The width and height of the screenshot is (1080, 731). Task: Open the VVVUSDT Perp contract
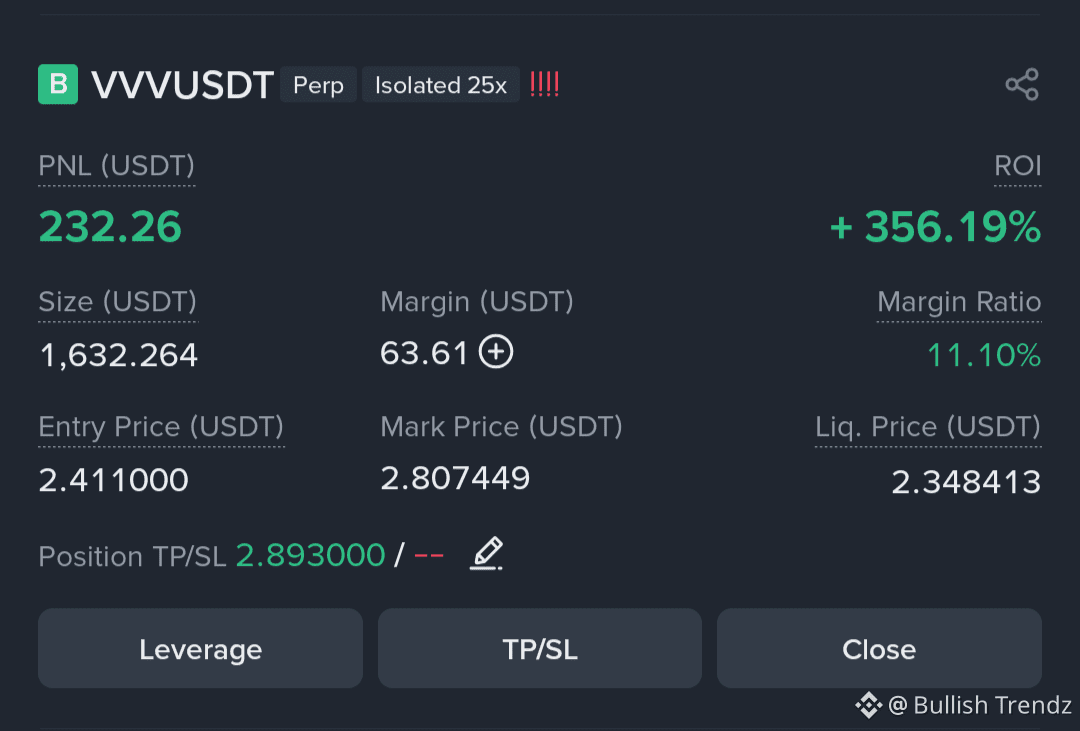[182, 86]
